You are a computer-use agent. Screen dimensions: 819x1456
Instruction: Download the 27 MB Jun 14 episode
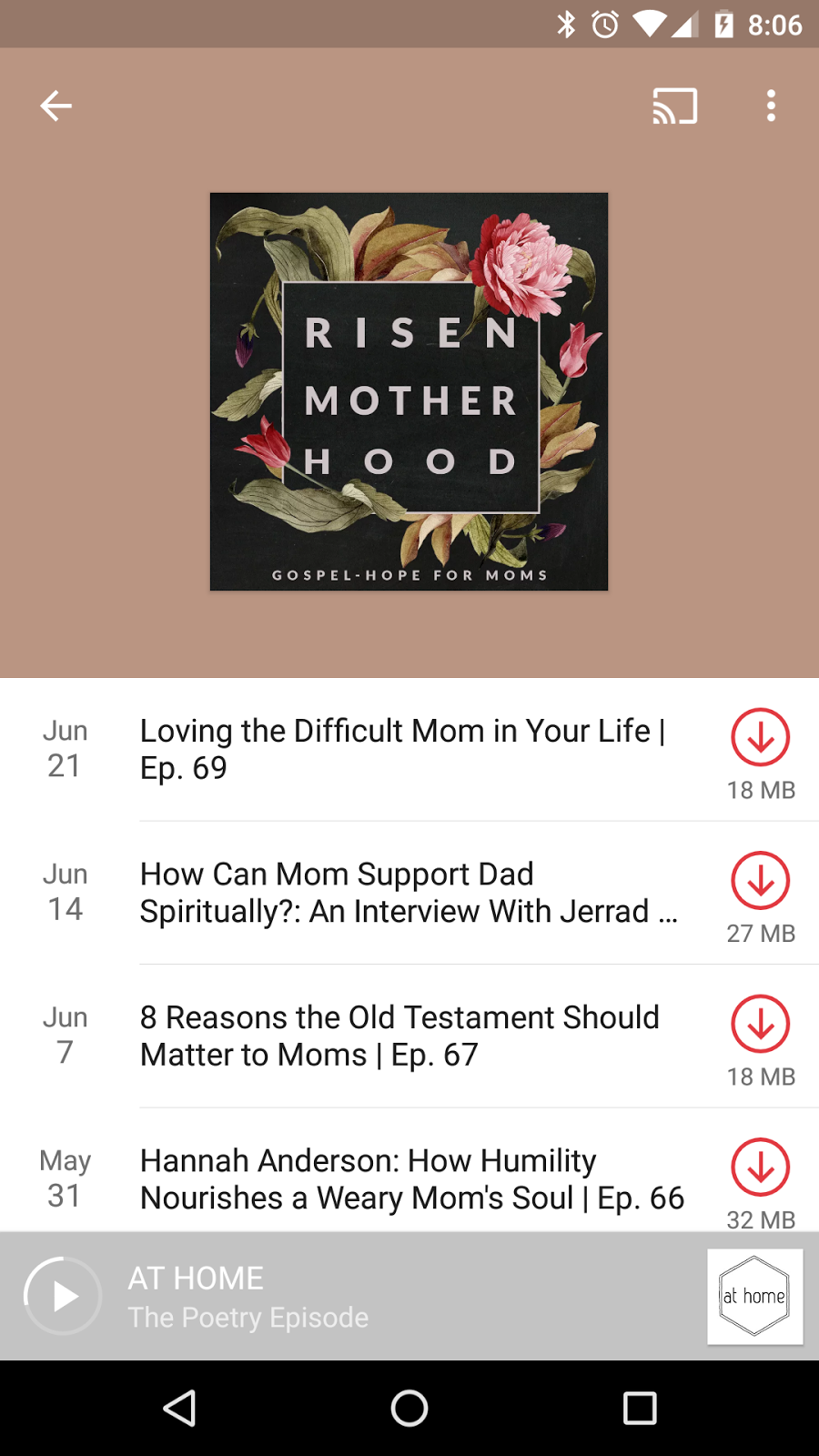(x=760, y=880)
